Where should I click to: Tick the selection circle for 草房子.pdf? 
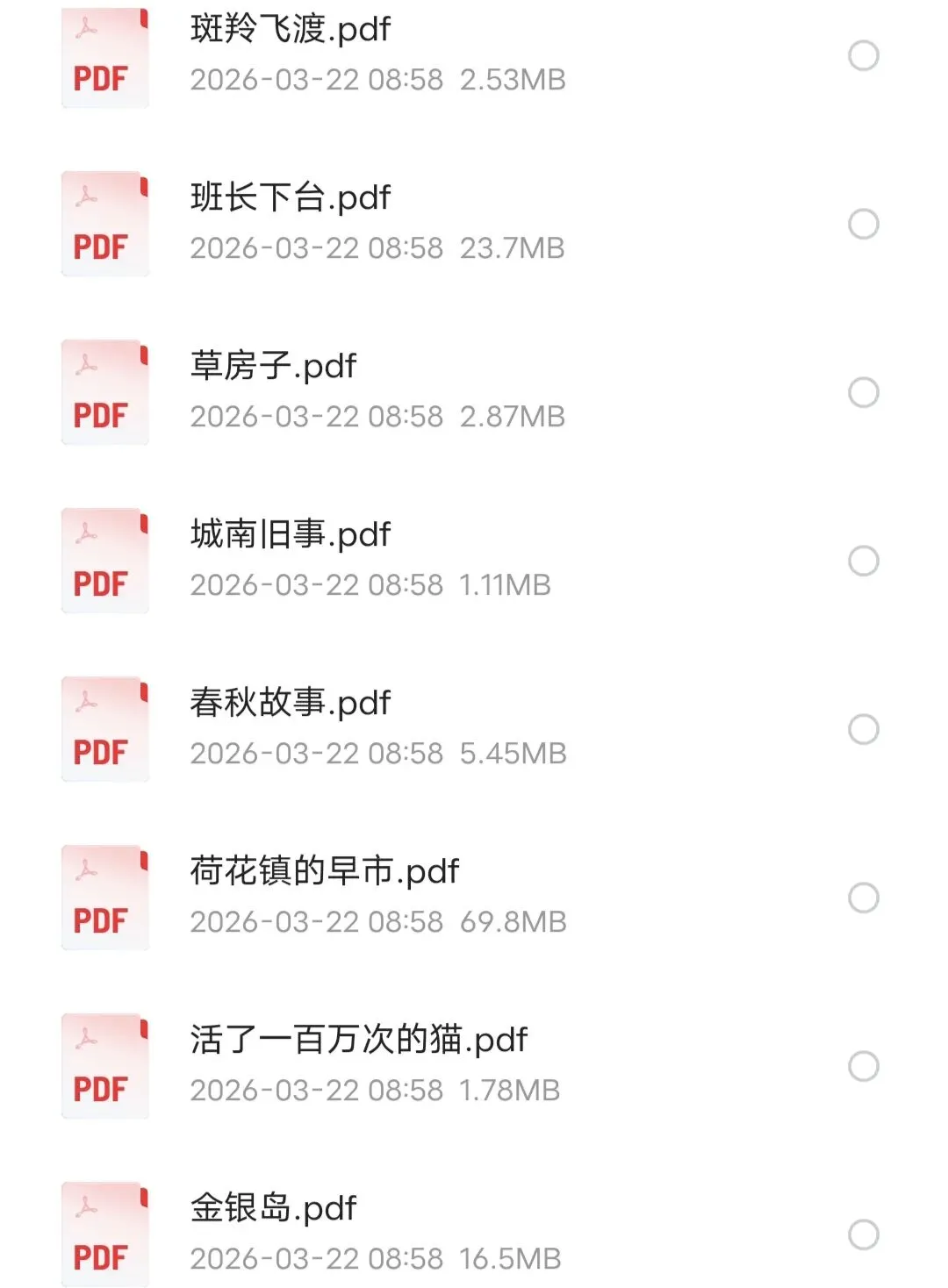(864, 393)
